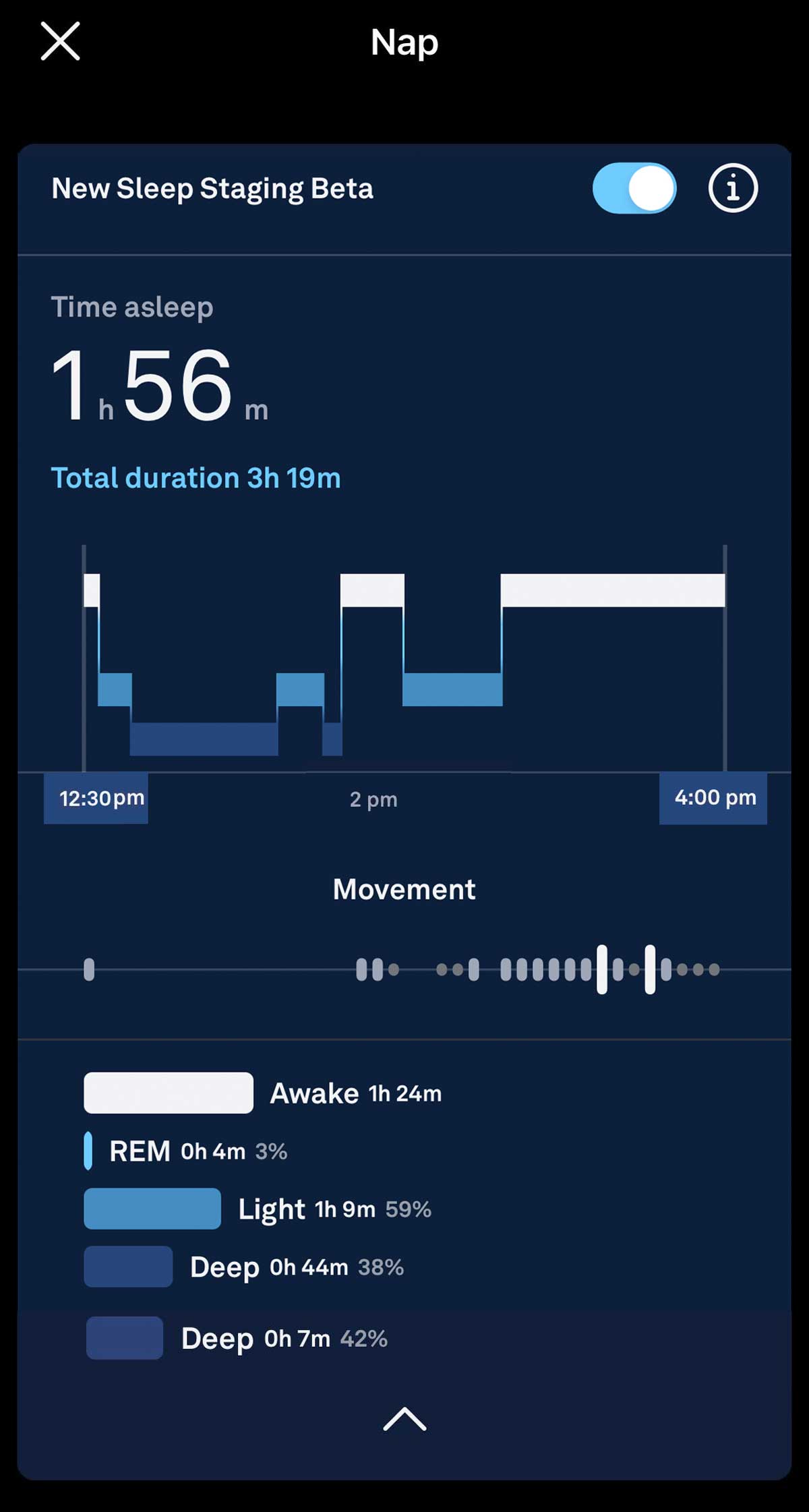Click the leftmost movement dot marker
The height and width of the screenshot is (1512, 809).
[90, 969]
